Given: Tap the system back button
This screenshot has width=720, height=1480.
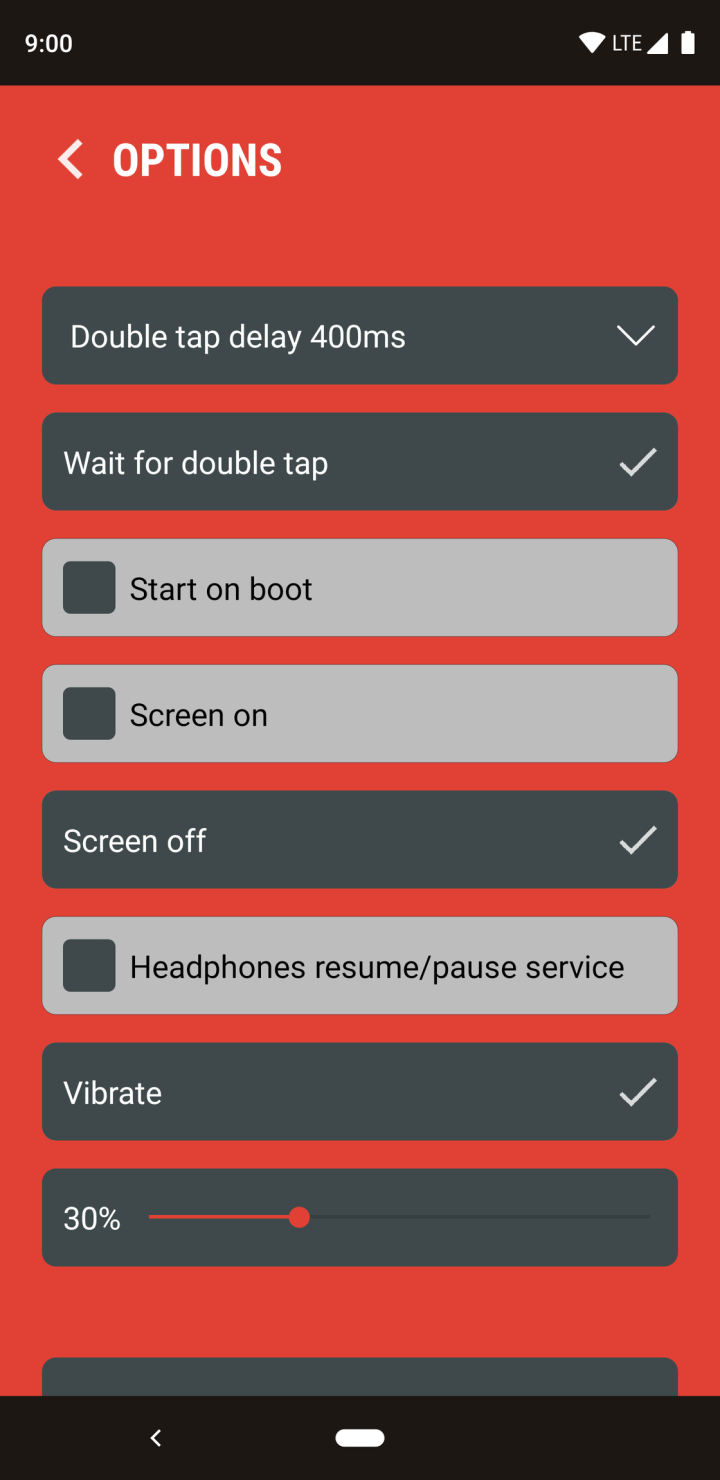Looking at the screenshot, I should click(156, 1438).
